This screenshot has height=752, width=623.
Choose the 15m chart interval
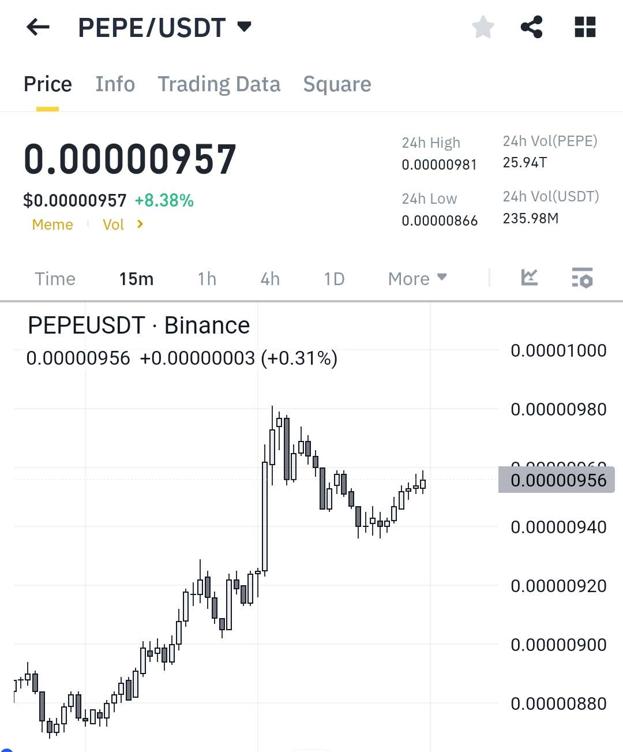pyautogui.click(x=136, y=279)
